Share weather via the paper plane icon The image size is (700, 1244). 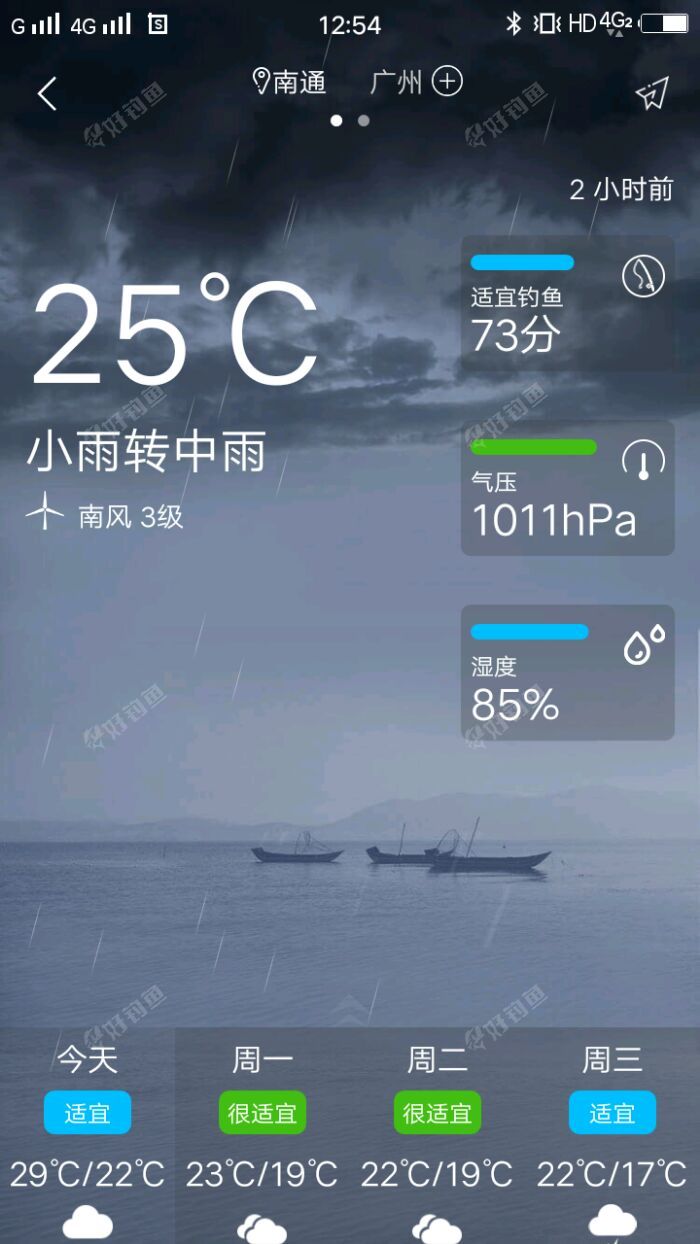651,94
